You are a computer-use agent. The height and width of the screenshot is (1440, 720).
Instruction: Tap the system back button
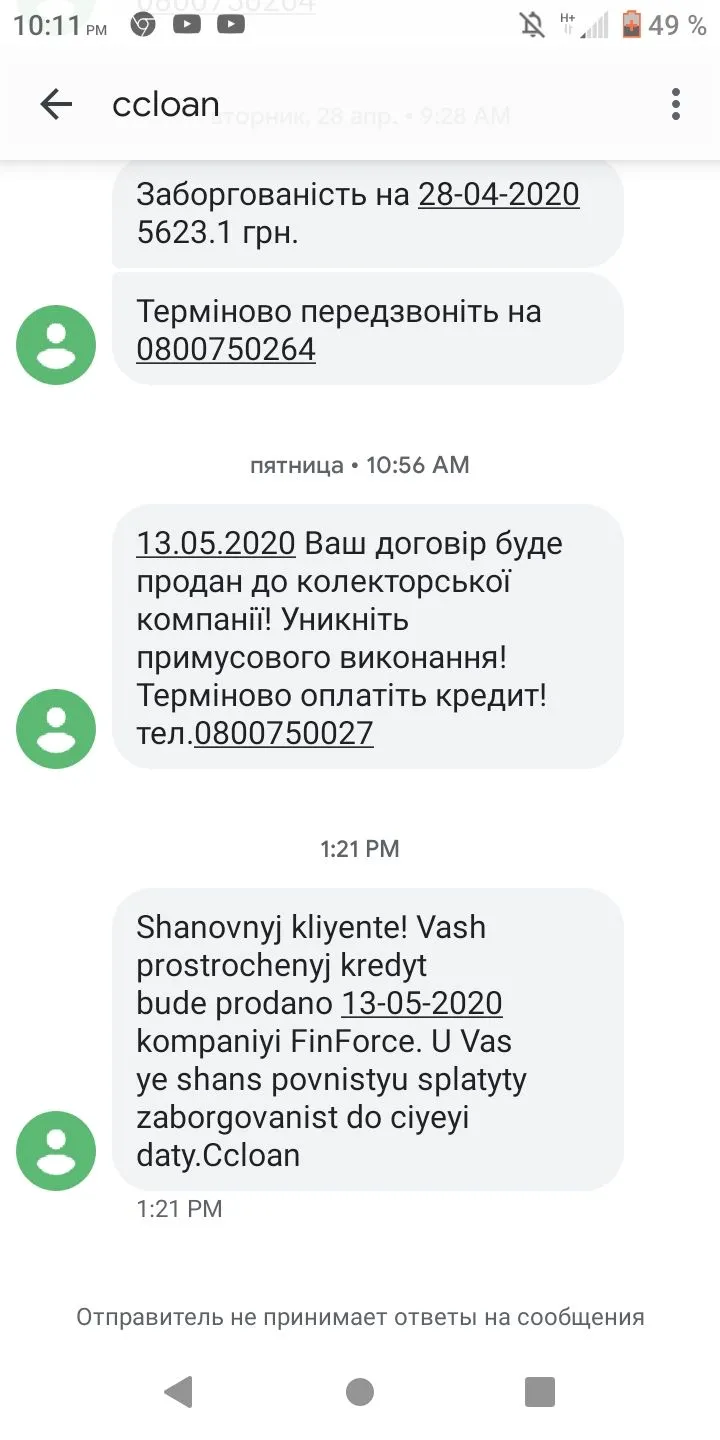pos(179,1391)
